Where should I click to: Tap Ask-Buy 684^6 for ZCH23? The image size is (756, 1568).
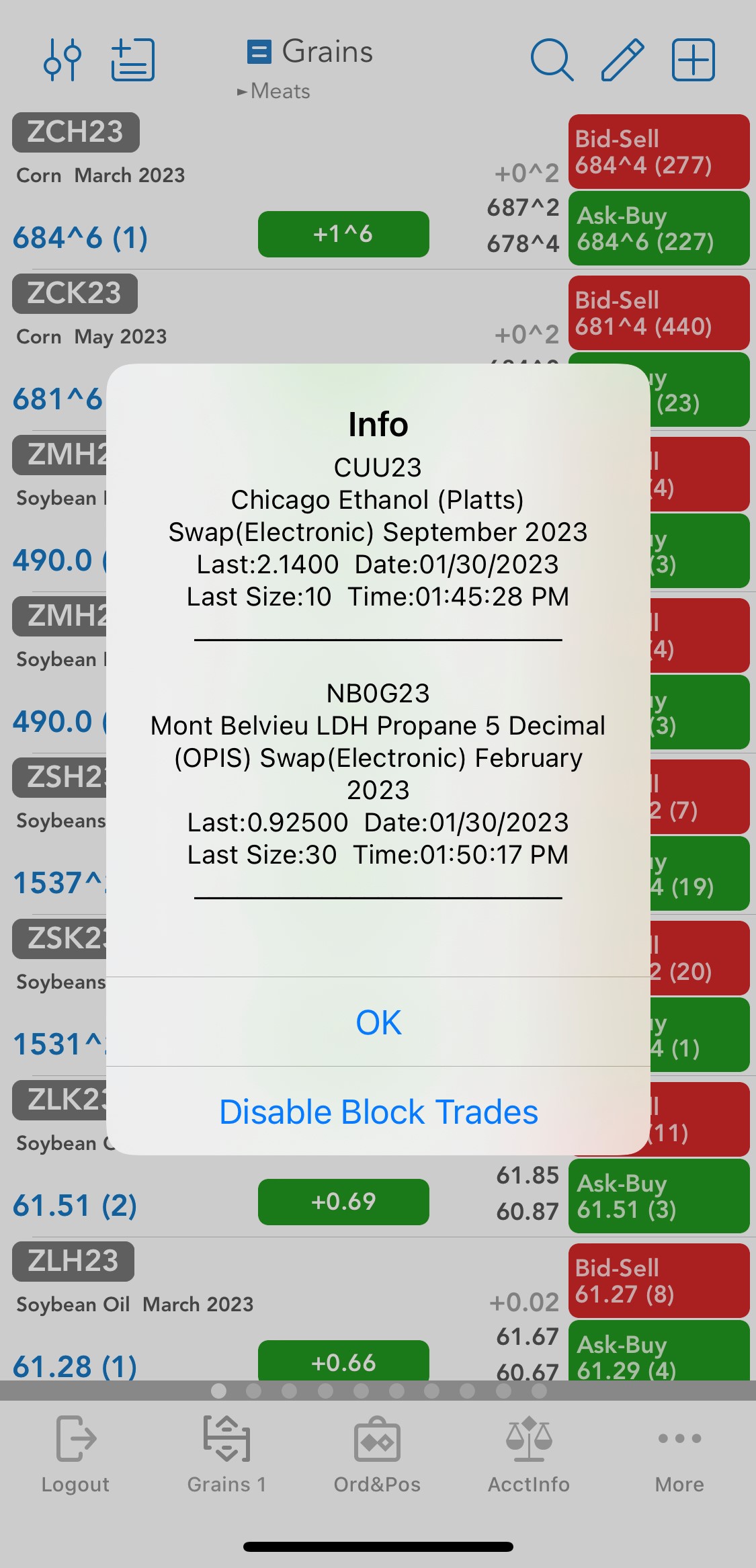click(659, 228)
